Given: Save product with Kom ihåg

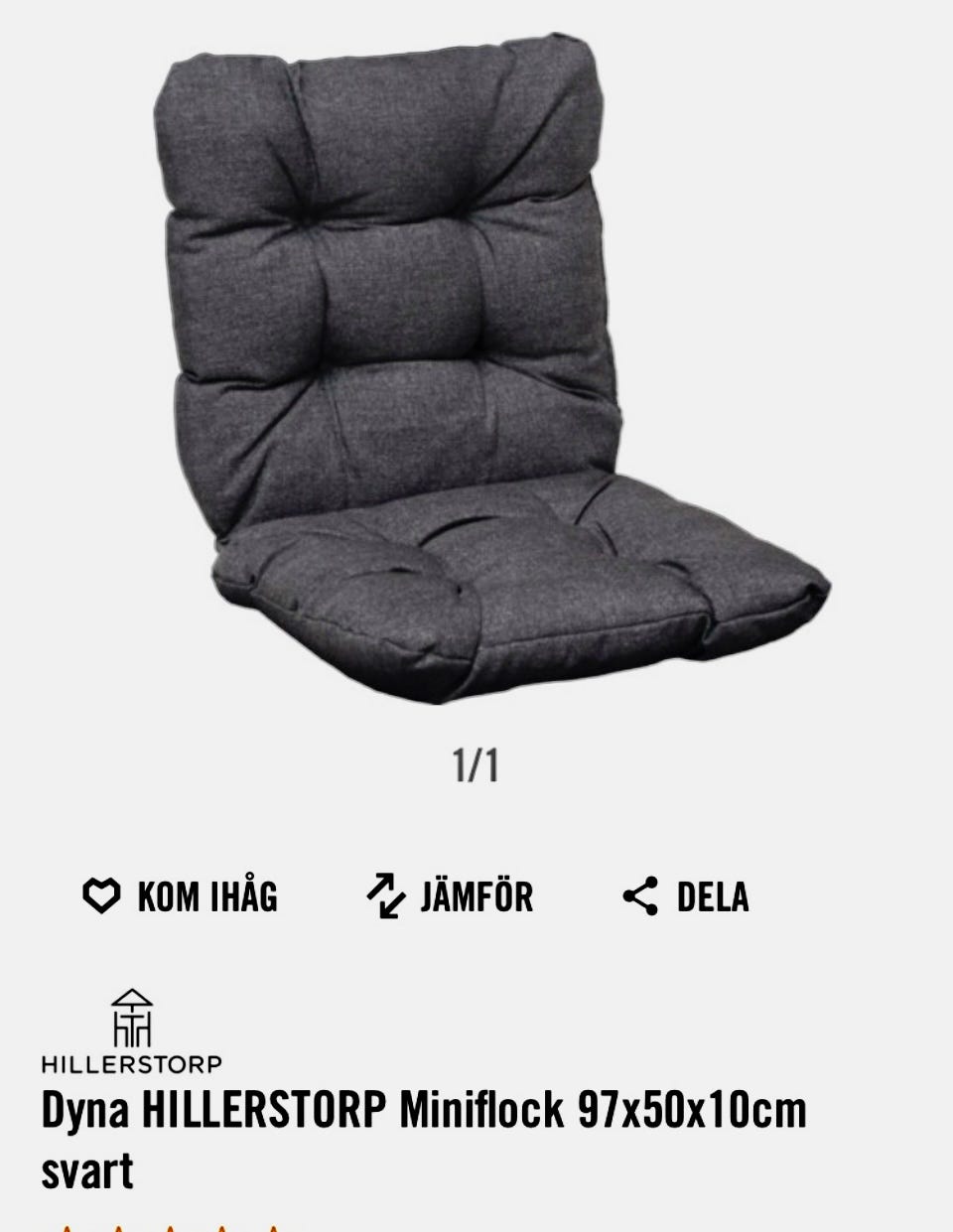Looking at the screenshot, I should tap(180, 896).
